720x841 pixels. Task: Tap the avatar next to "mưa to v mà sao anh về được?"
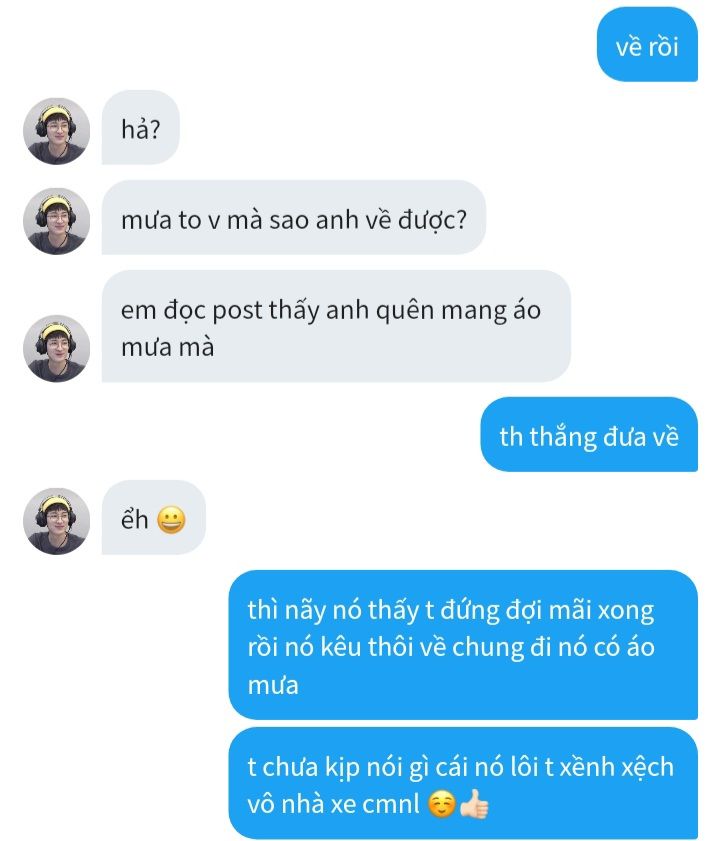tap(57, 220)
